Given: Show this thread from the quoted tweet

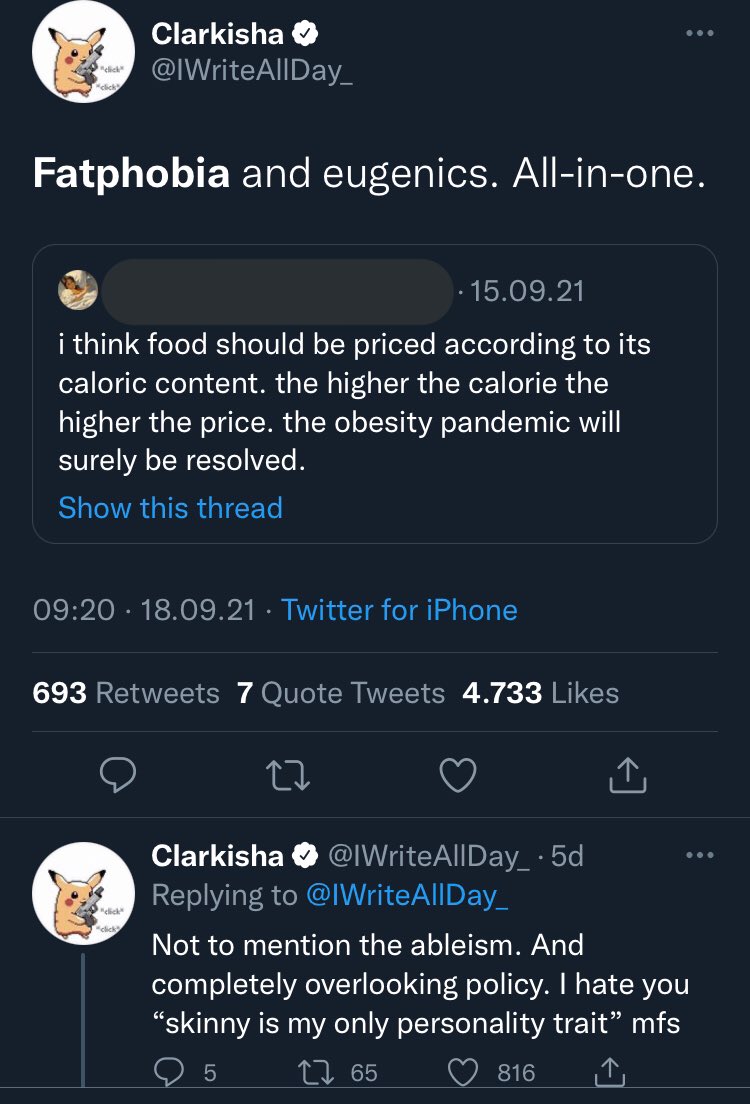Looking at the screenshot, I should tap(170, 508).
